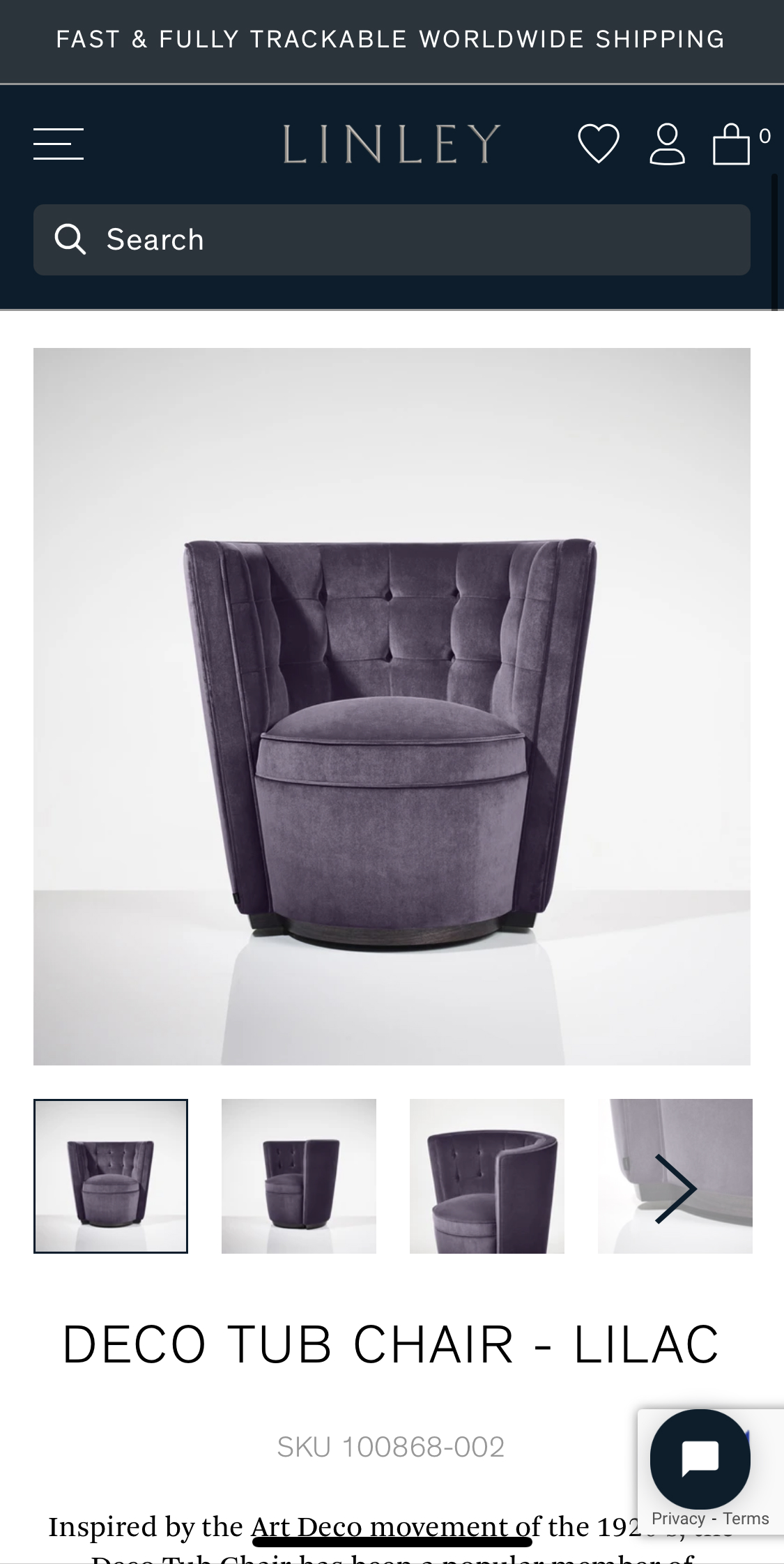The image size is (784, 1564).
Task: View the shopping bag
Action: coord(731,144)
